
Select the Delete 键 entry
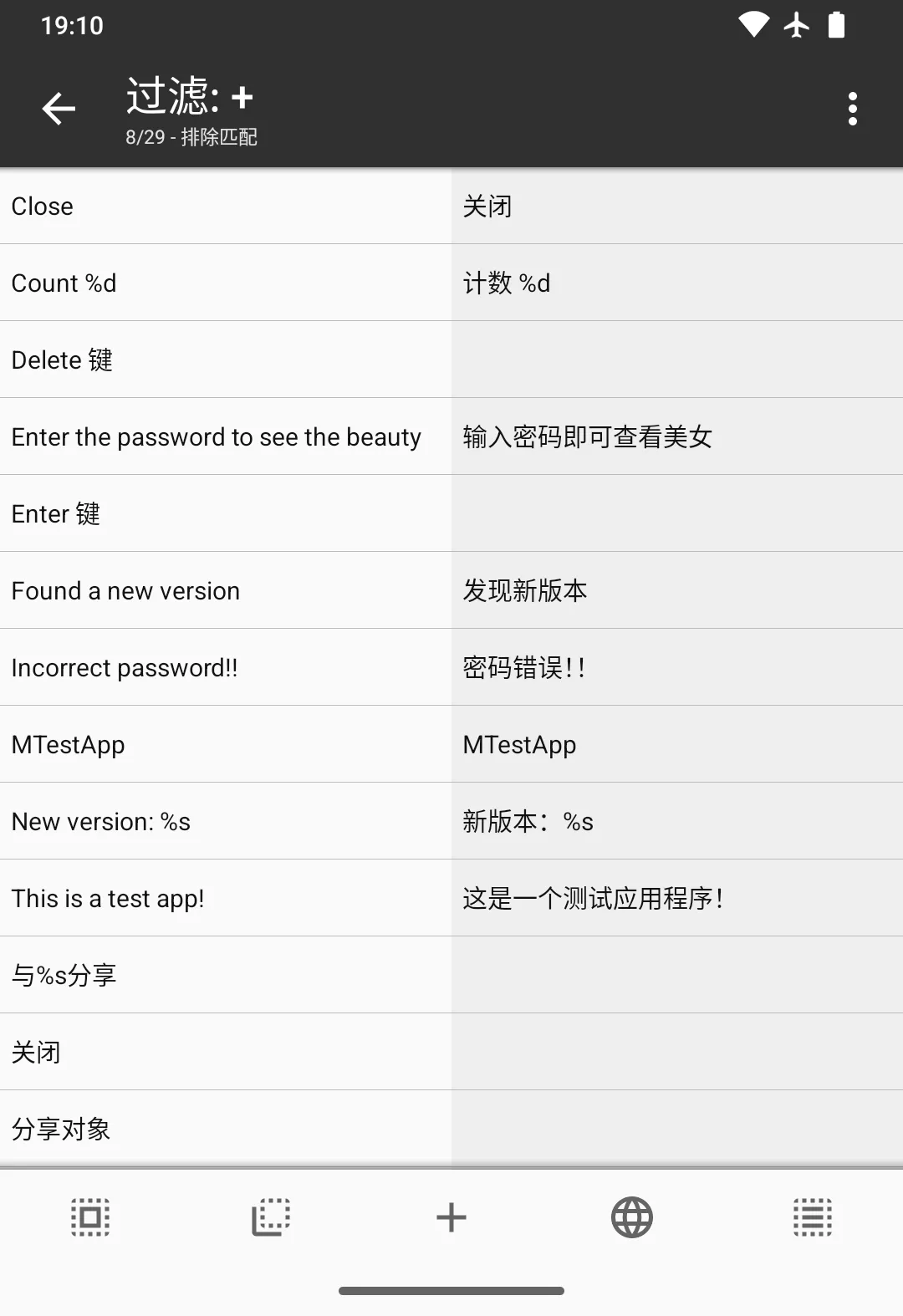point(226,360)
